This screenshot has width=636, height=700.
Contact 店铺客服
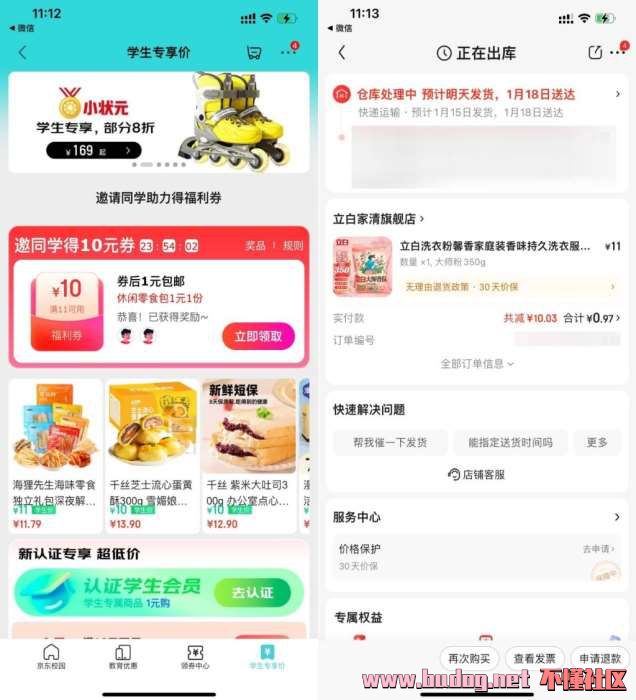477,475
